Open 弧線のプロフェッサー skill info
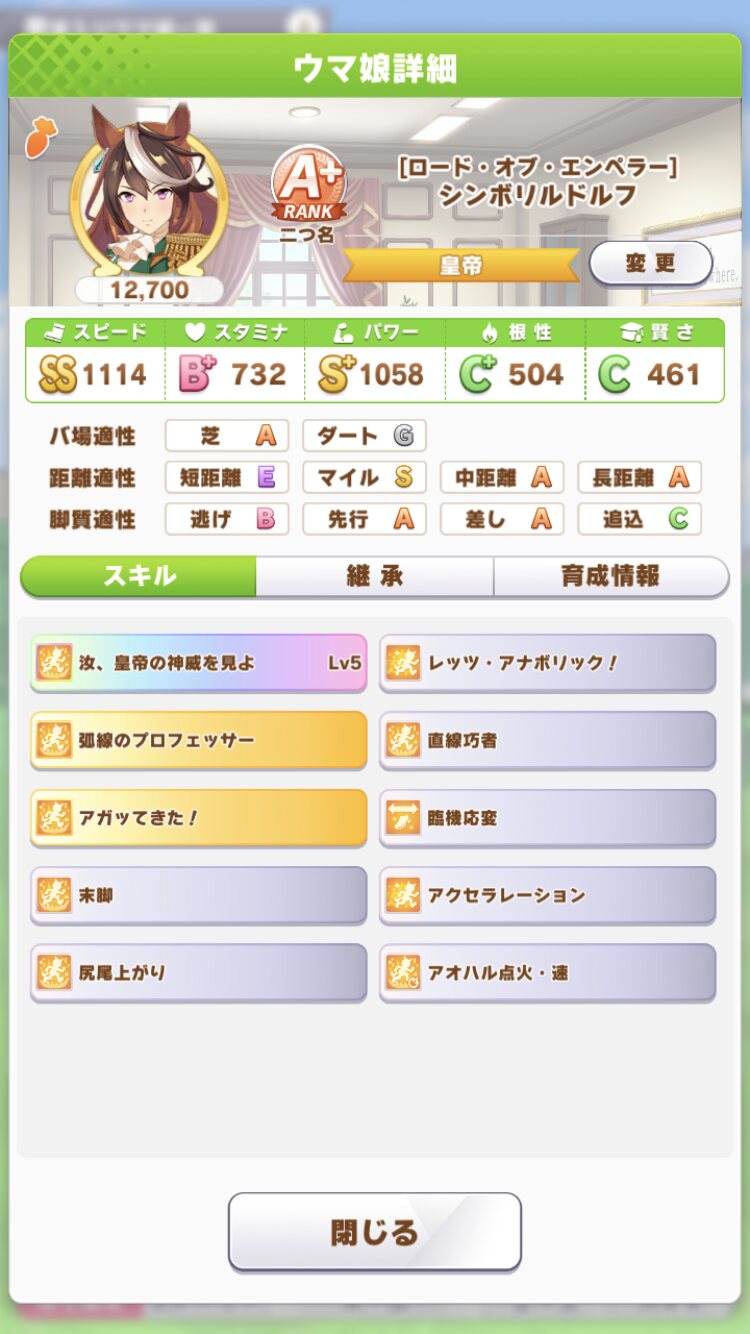750x1334 pixels. (x=198, y=740)
